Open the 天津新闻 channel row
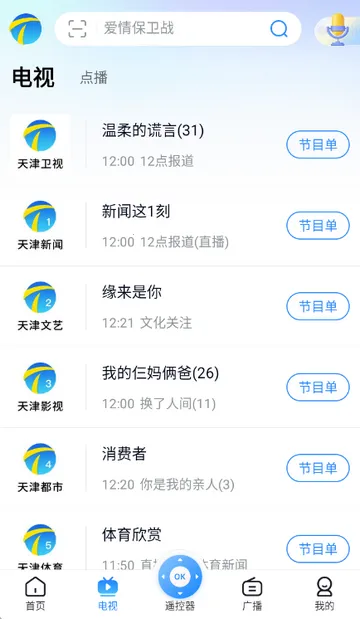Viewport: 360px width, 619px height. pyautogui.click(x=180, y=225)
